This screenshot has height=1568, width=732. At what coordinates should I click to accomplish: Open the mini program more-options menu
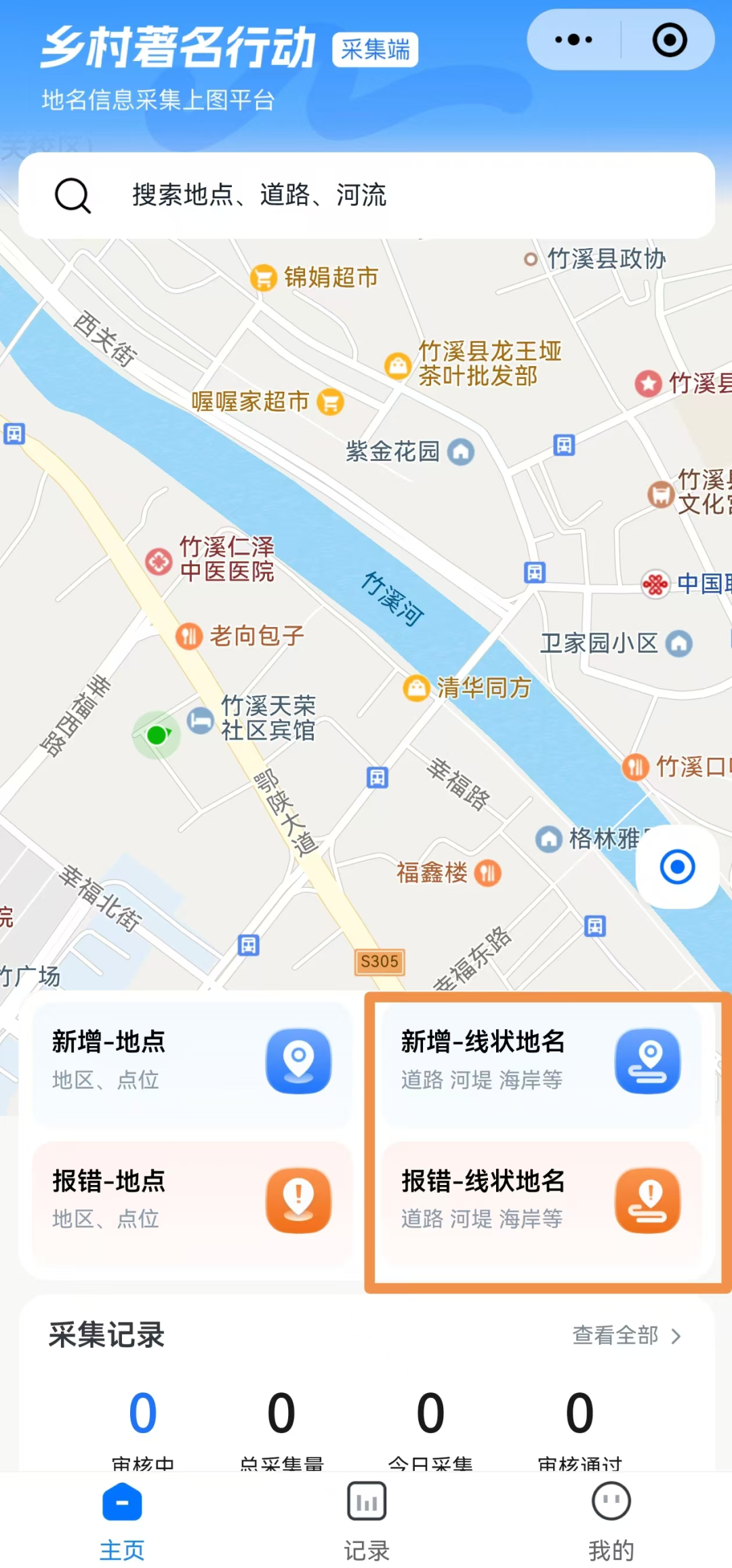pos(573,40)
